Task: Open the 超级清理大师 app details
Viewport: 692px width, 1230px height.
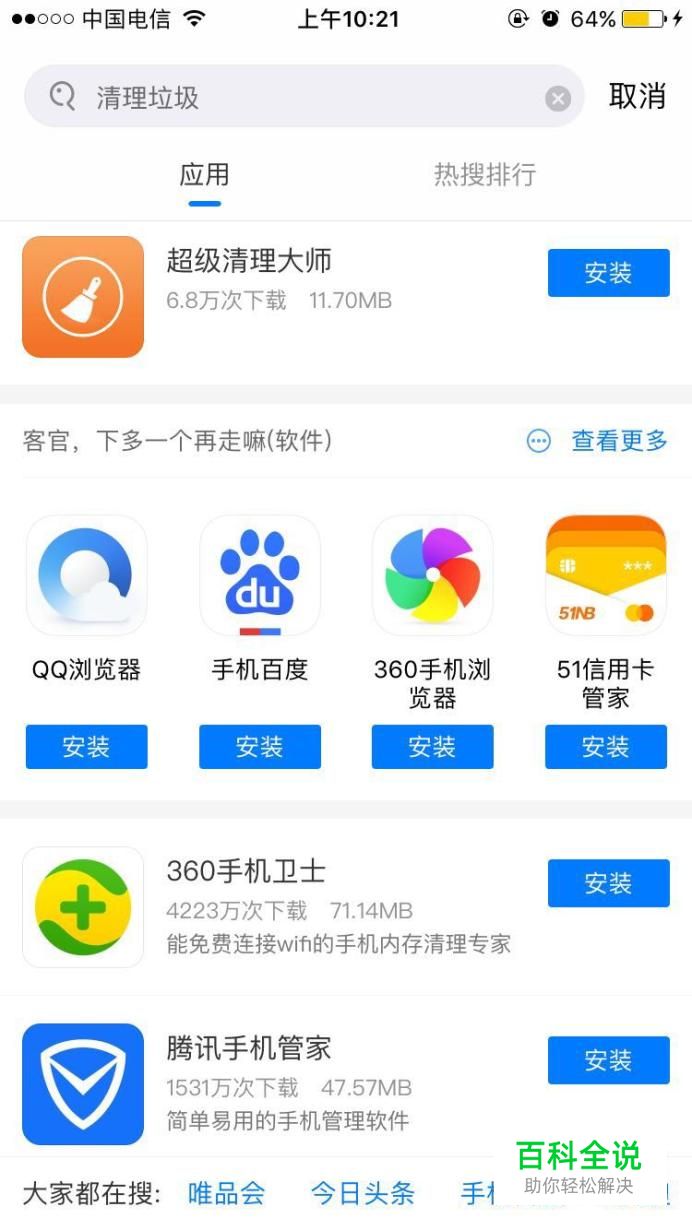Action: (x=250, y=262)
